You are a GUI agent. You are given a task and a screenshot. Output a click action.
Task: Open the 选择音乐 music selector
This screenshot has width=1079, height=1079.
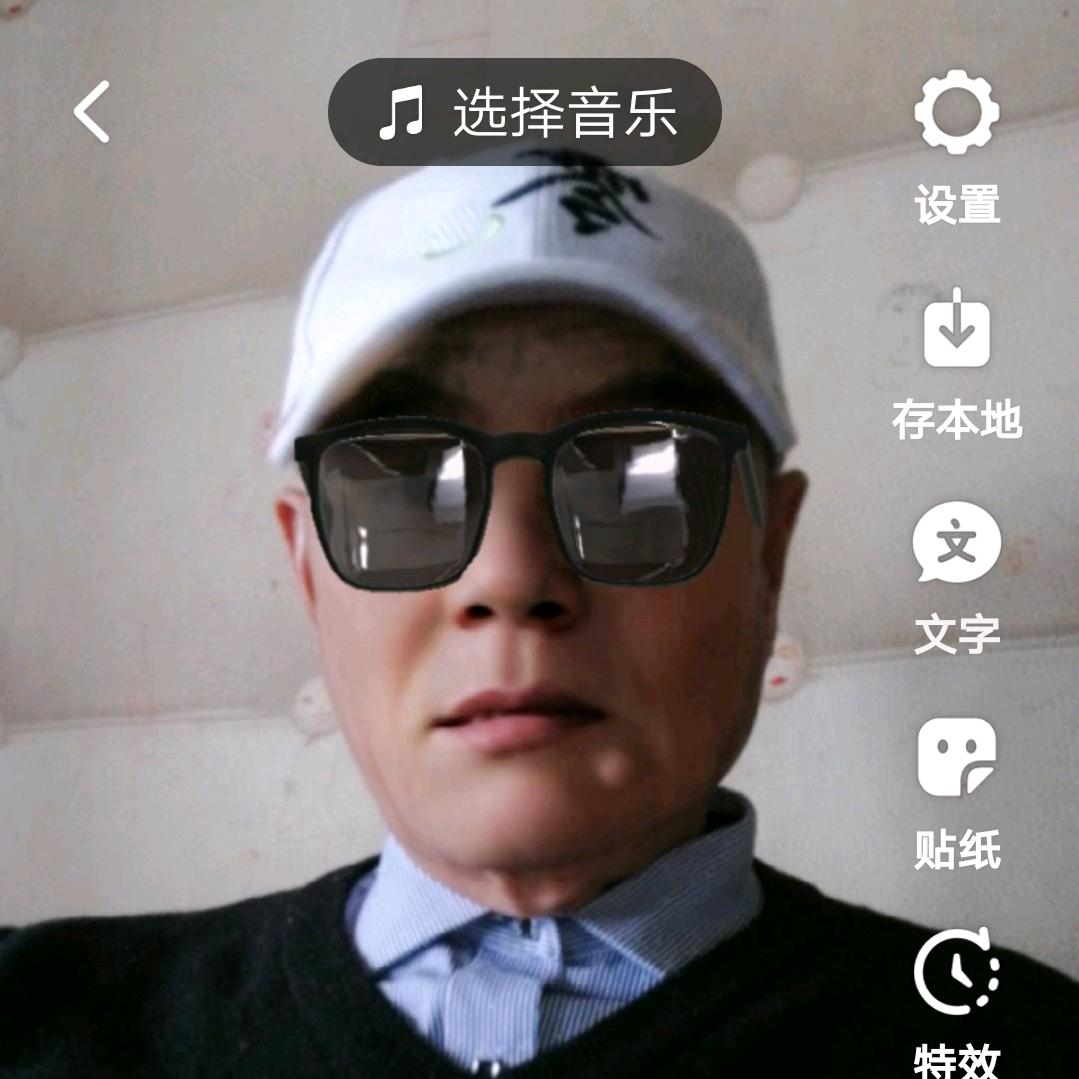point(525,112)
